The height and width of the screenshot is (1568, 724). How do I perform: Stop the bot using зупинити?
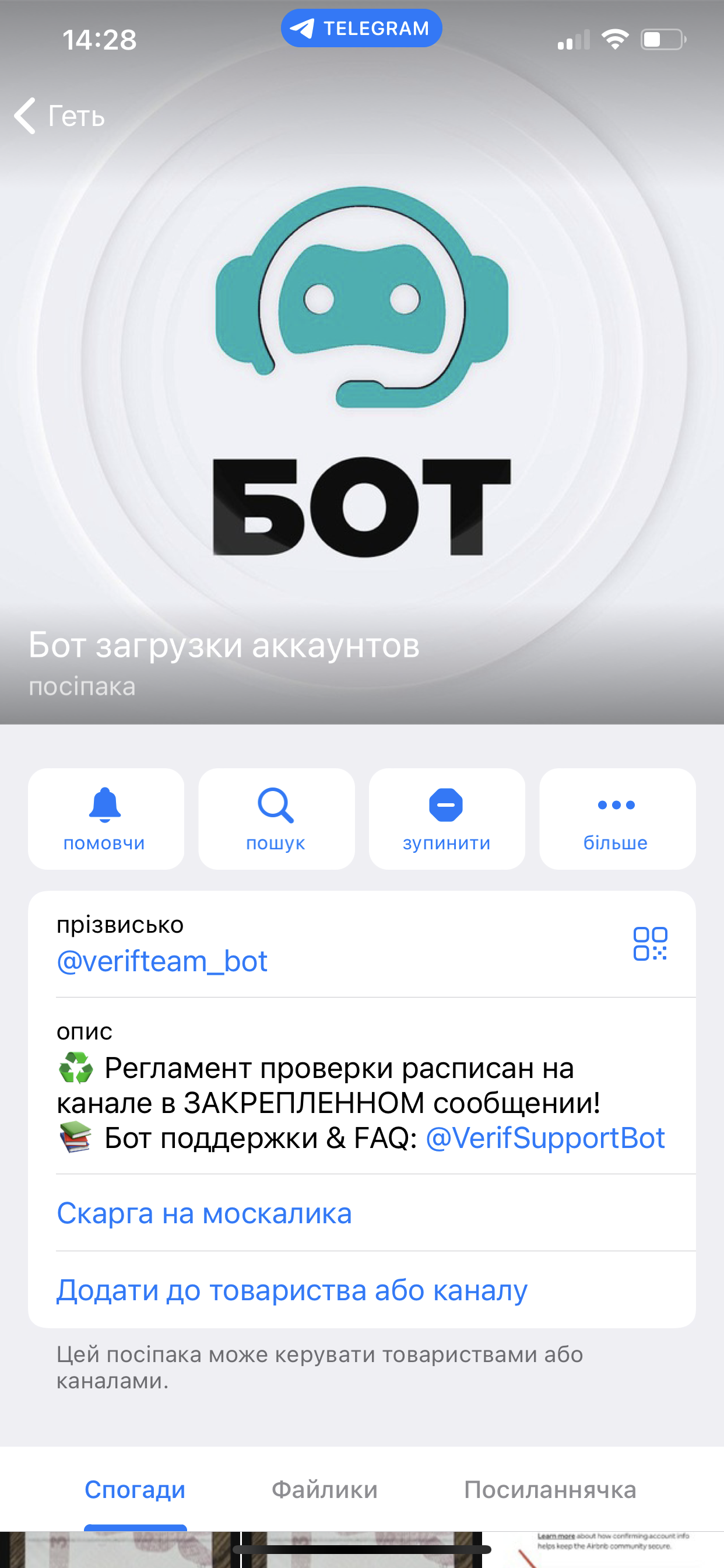447,818
